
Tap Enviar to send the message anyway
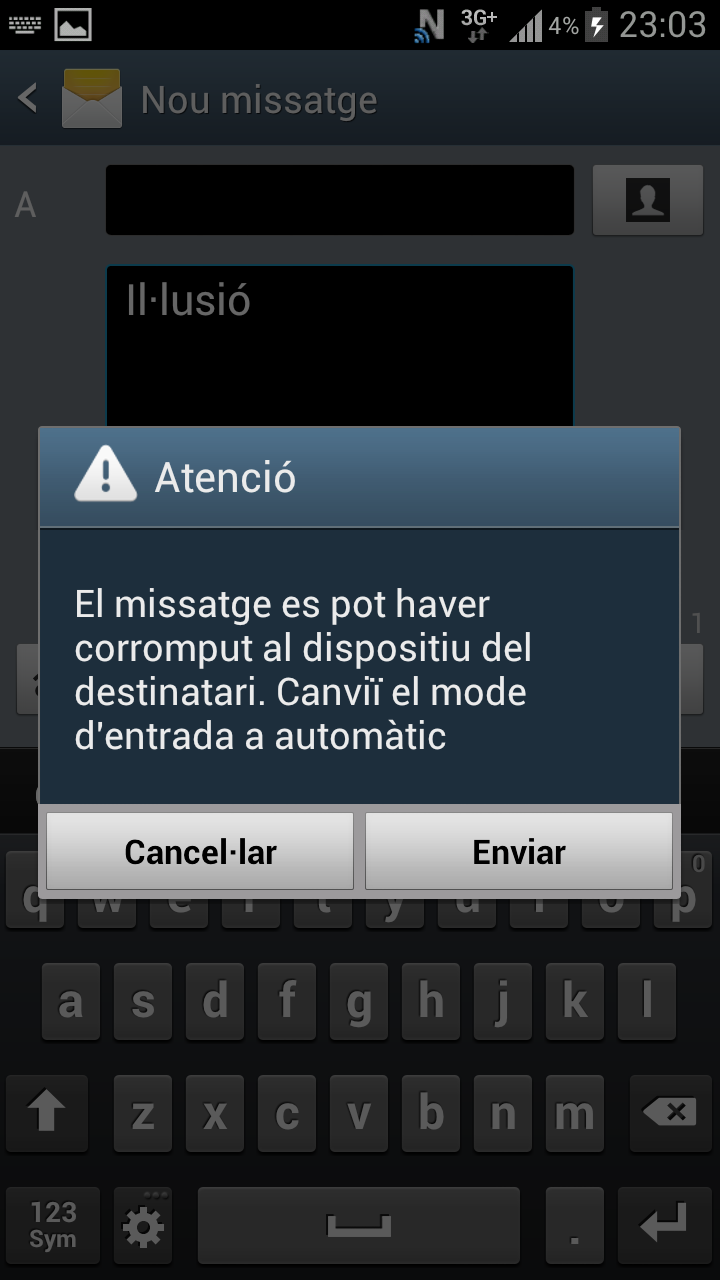tap(519, 851)
